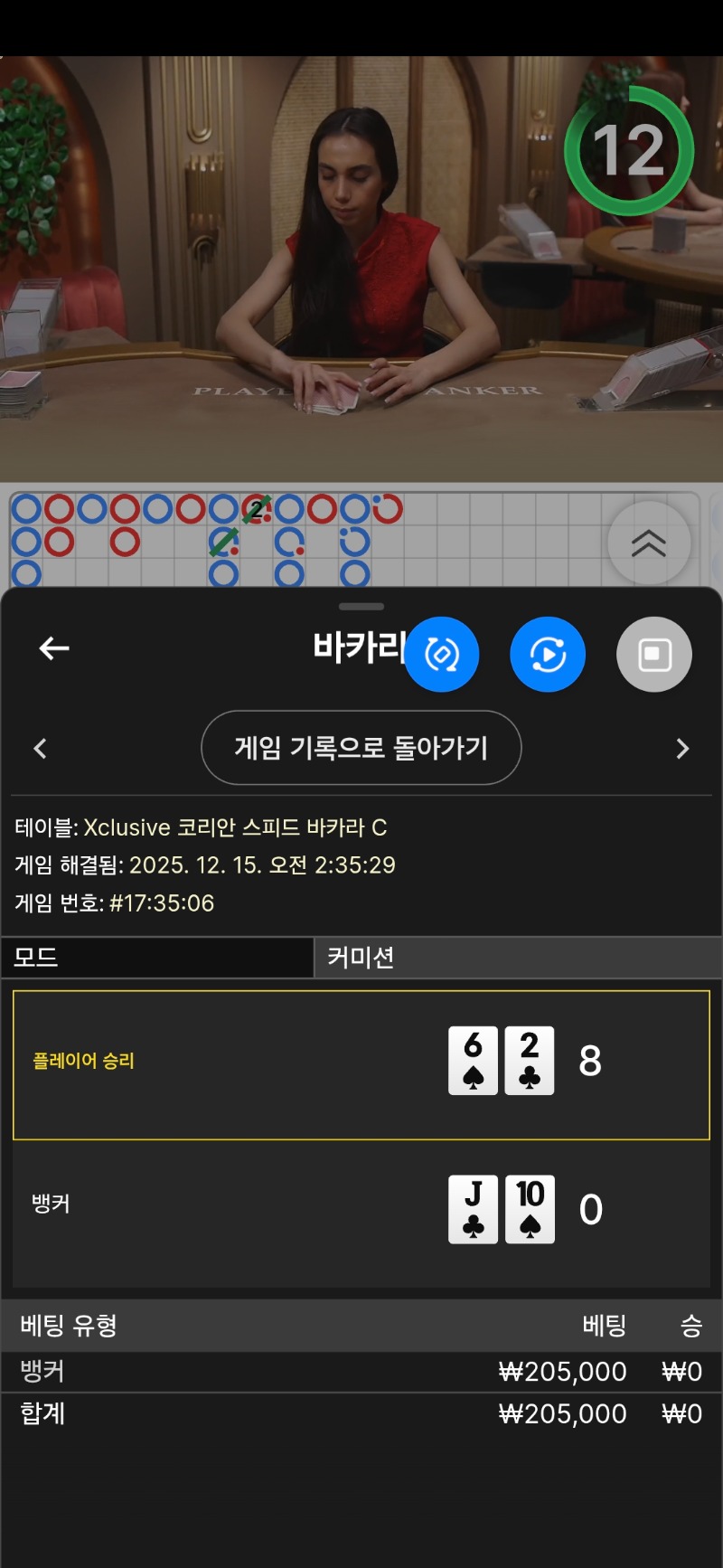Image resolution: width=723 pixels, height=1568 pixels.
Task: Go to previous game record chevron
Action: pyautogui.click(x=40, y=749)
